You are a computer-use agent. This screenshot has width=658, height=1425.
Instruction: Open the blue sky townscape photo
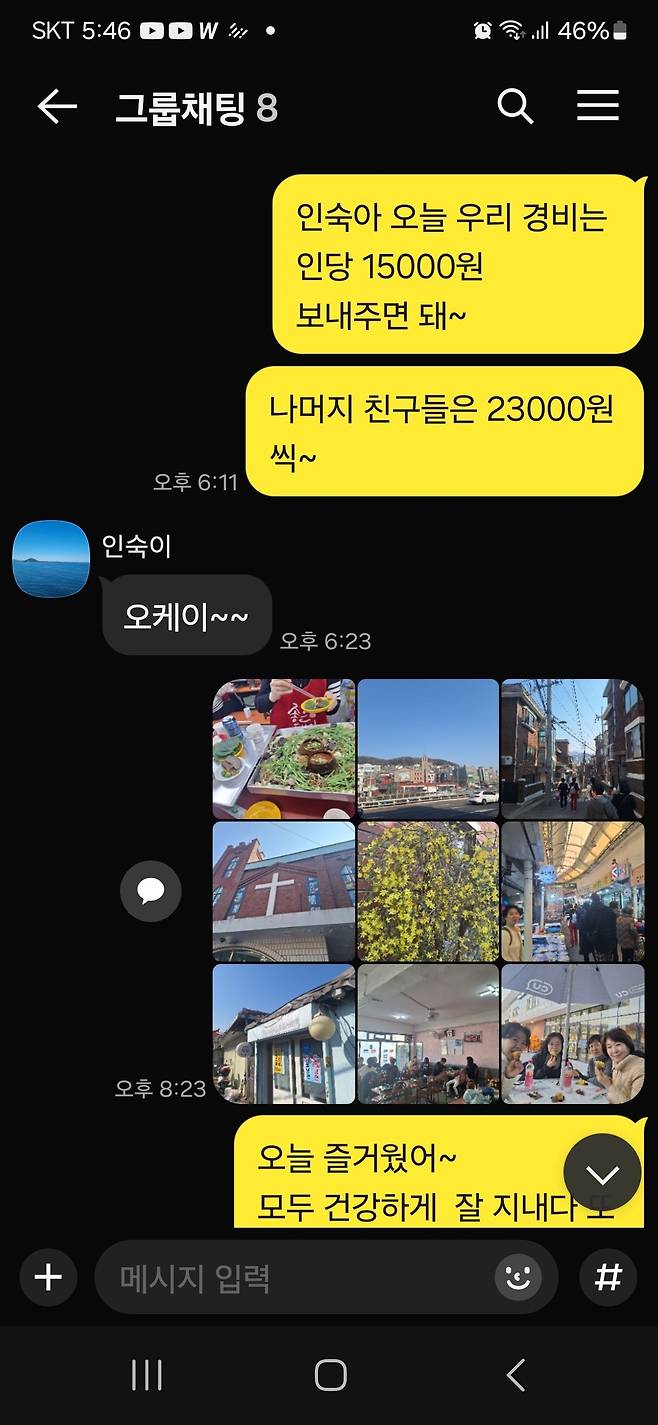(x=428, y=749)
